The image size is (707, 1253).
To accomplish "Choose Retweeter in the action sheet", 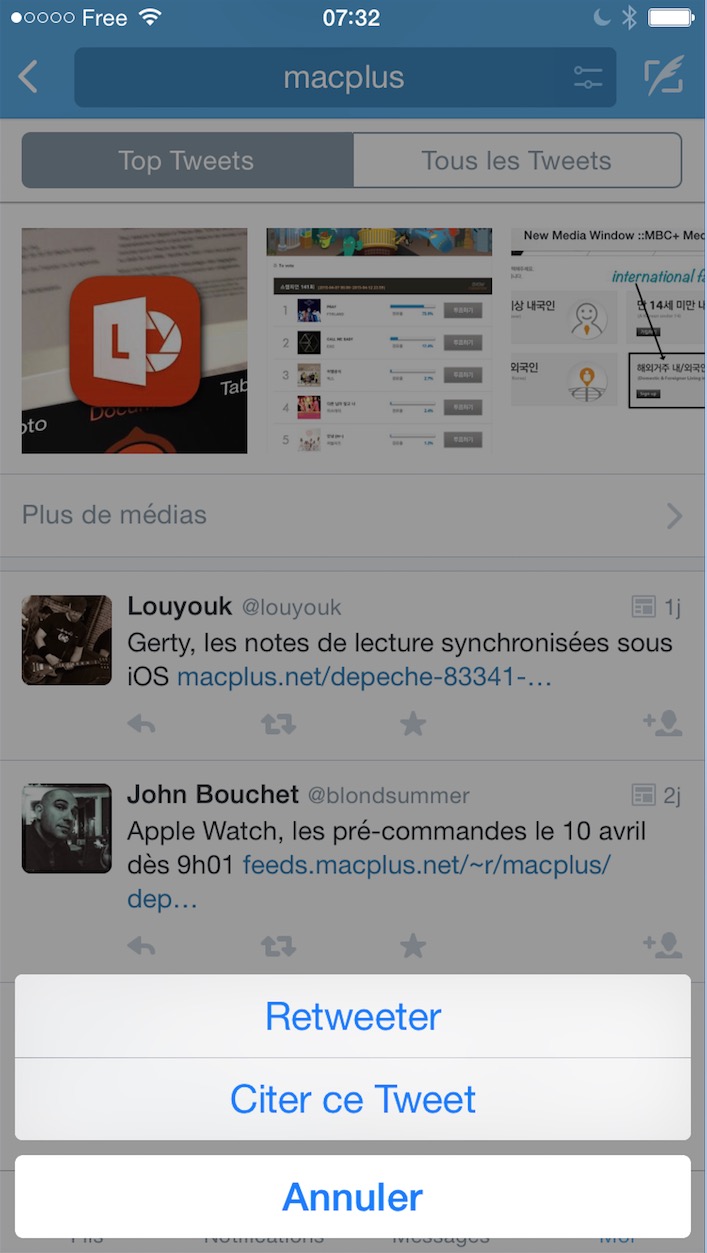I will [x=353, y=1016].
